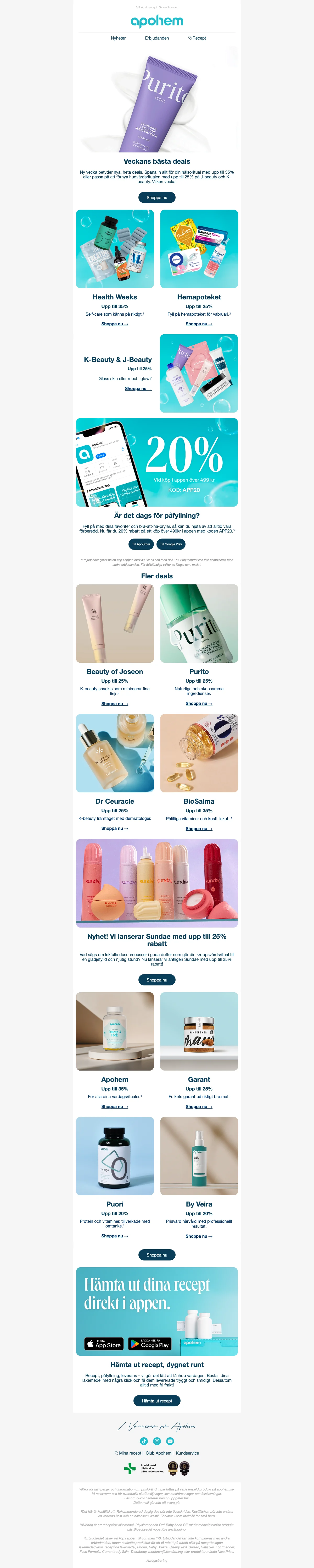Tap Shoppa nu under Veckans bästa deals
314x1568 pixels.
coord(156,197)
